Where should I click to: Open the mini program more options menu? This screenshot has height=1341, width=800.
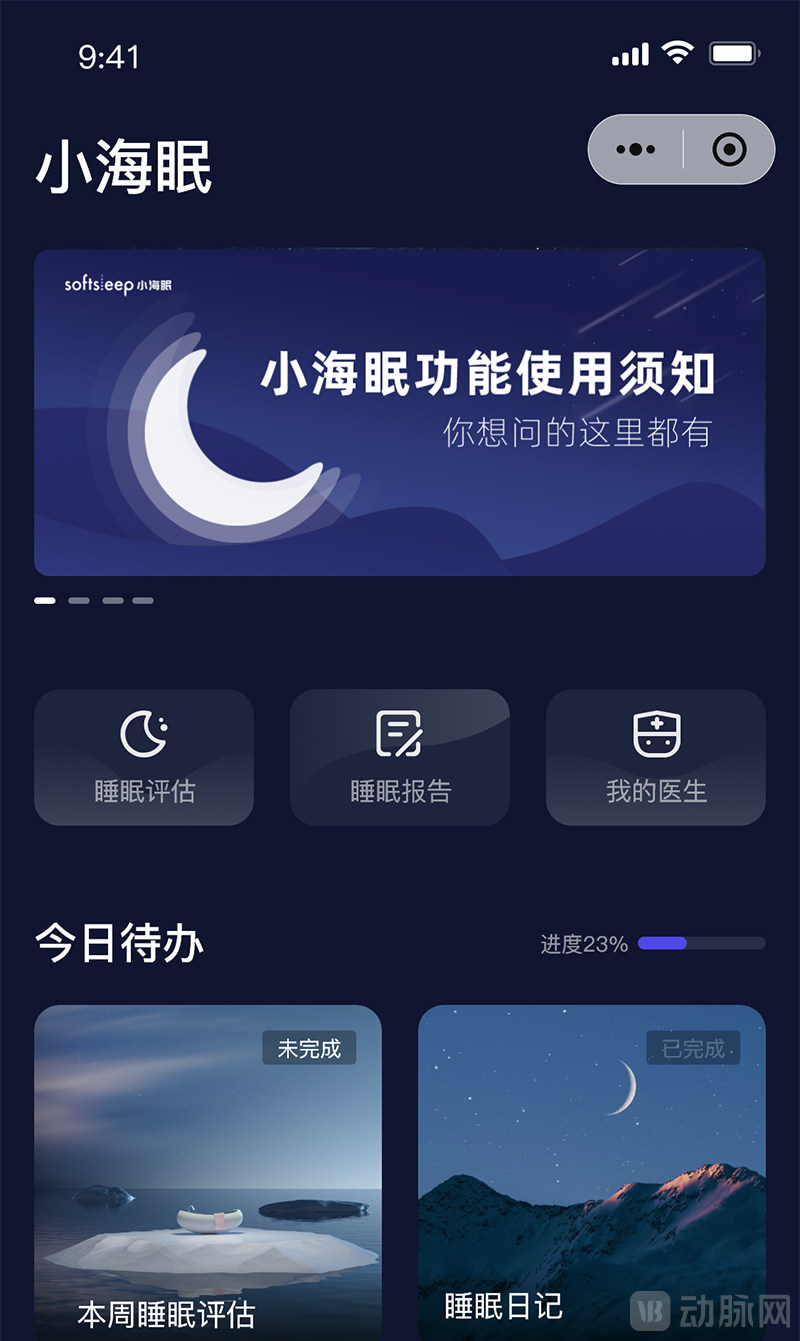coord(636,150)
